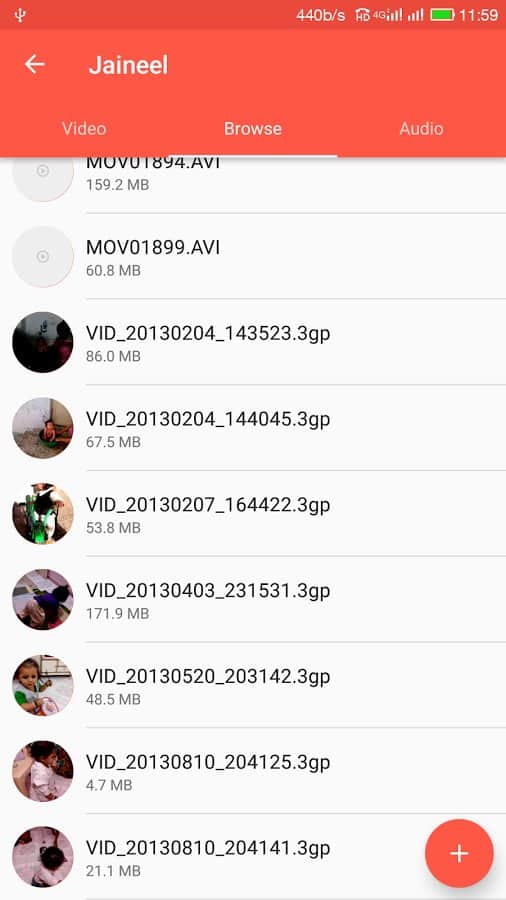Viewport: 506px width, 900px height.
Task: Switch to the Audio tab
Action: [x=421, y=128]
